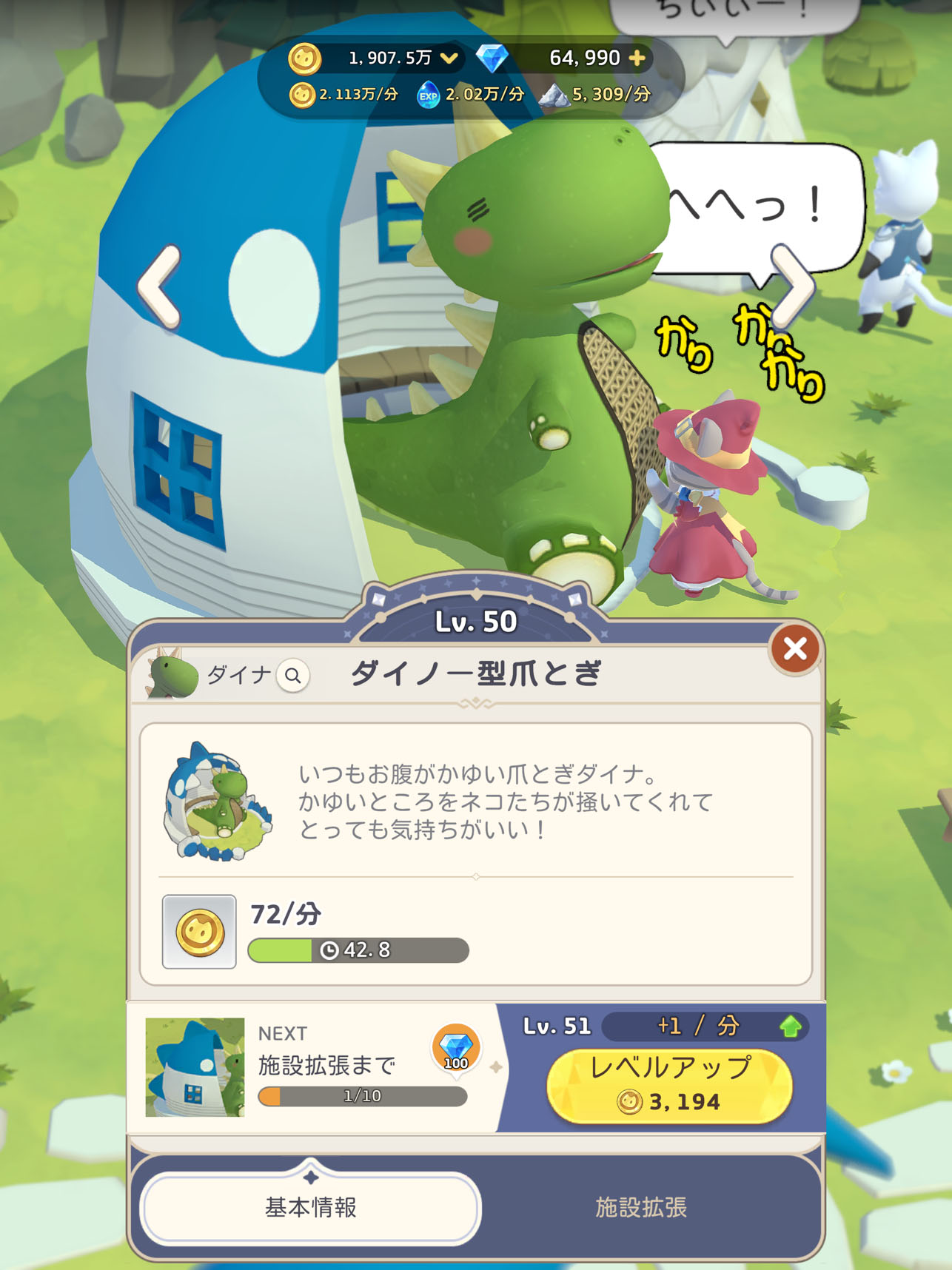The image size is (952, 1270).
Task: Go to the next facility with right arrow
Action: pos(791,286)
